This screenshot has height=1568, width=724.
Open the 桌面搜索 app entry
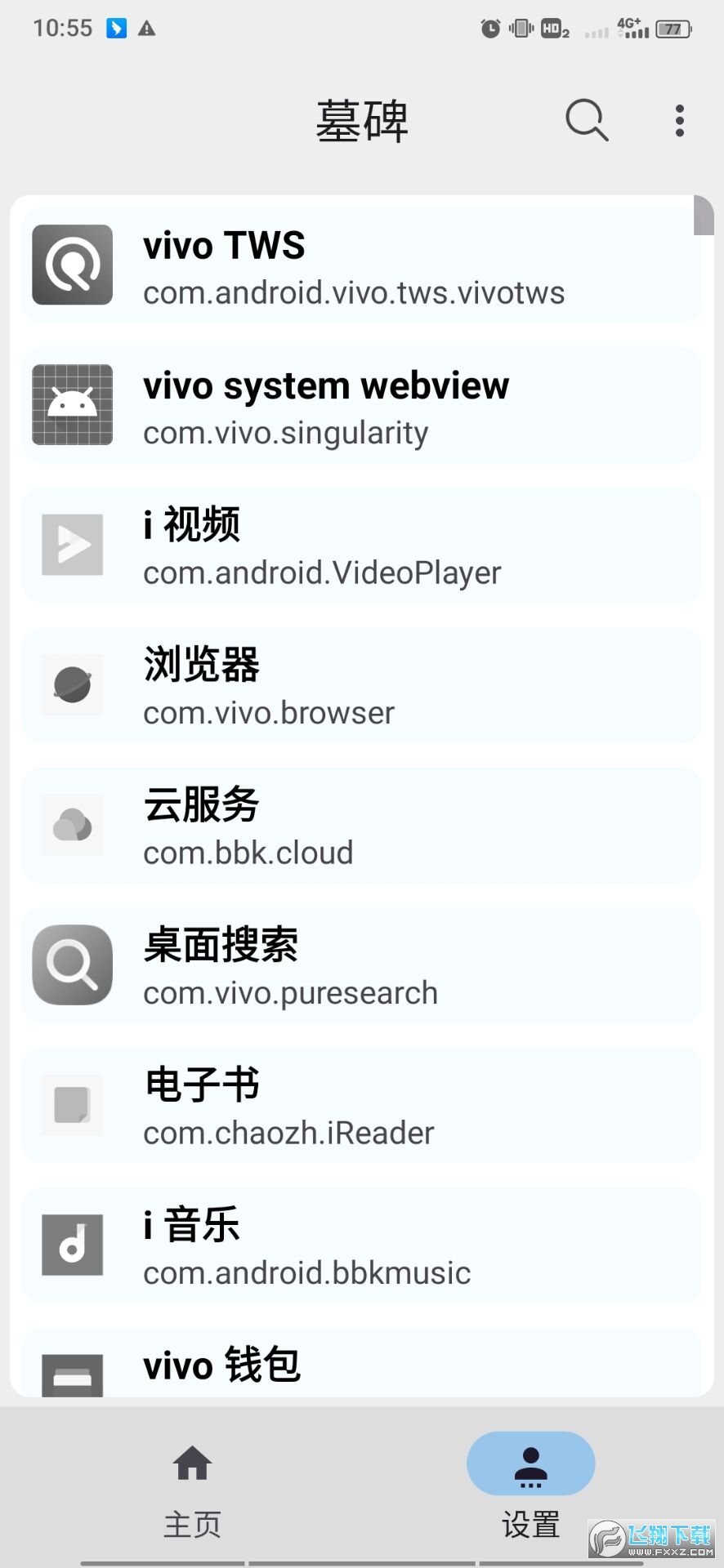[362, 965]
